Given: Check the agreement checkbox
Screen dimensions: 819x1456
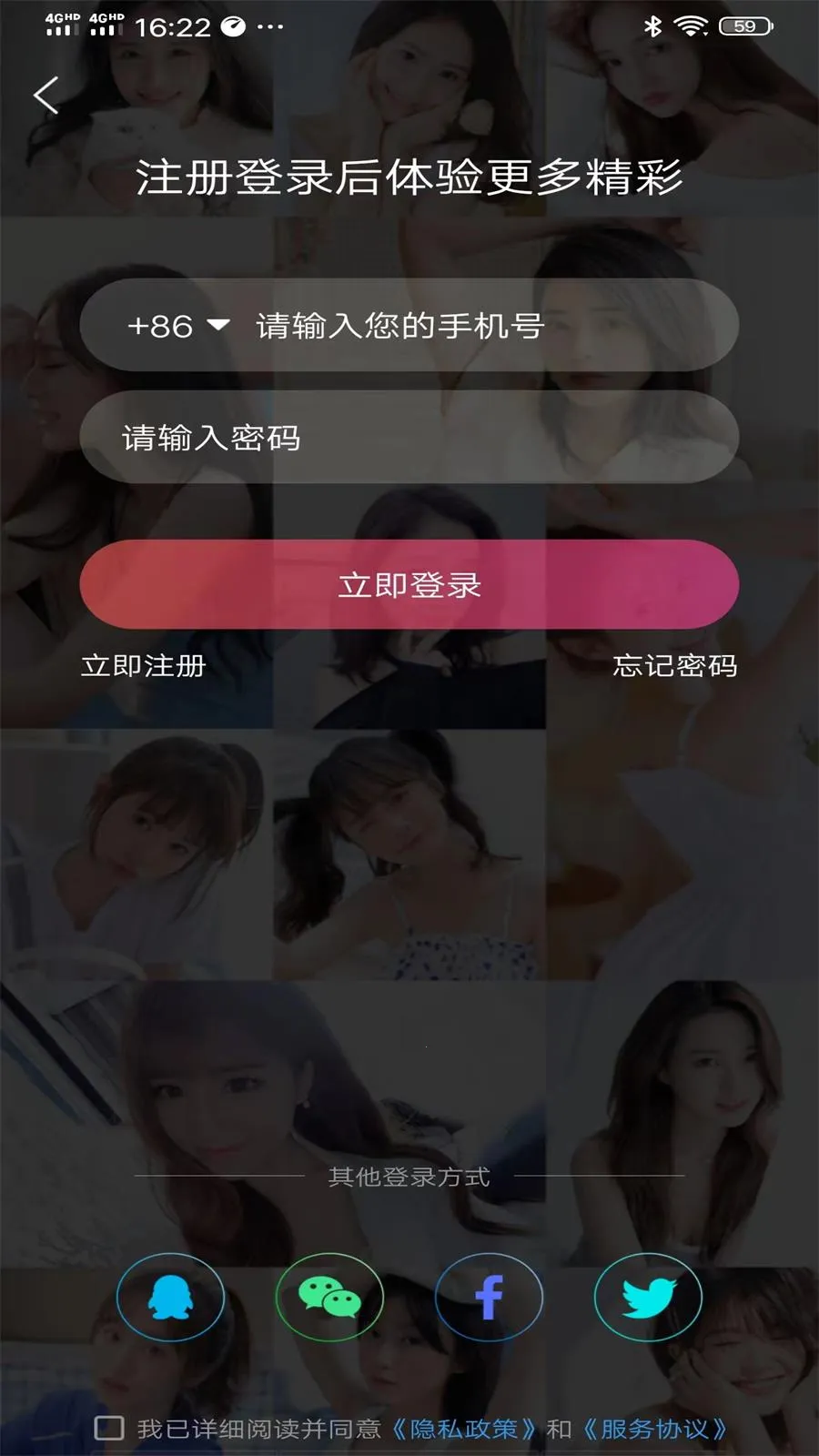Looking at the screenshot, I should (109, 1428).
